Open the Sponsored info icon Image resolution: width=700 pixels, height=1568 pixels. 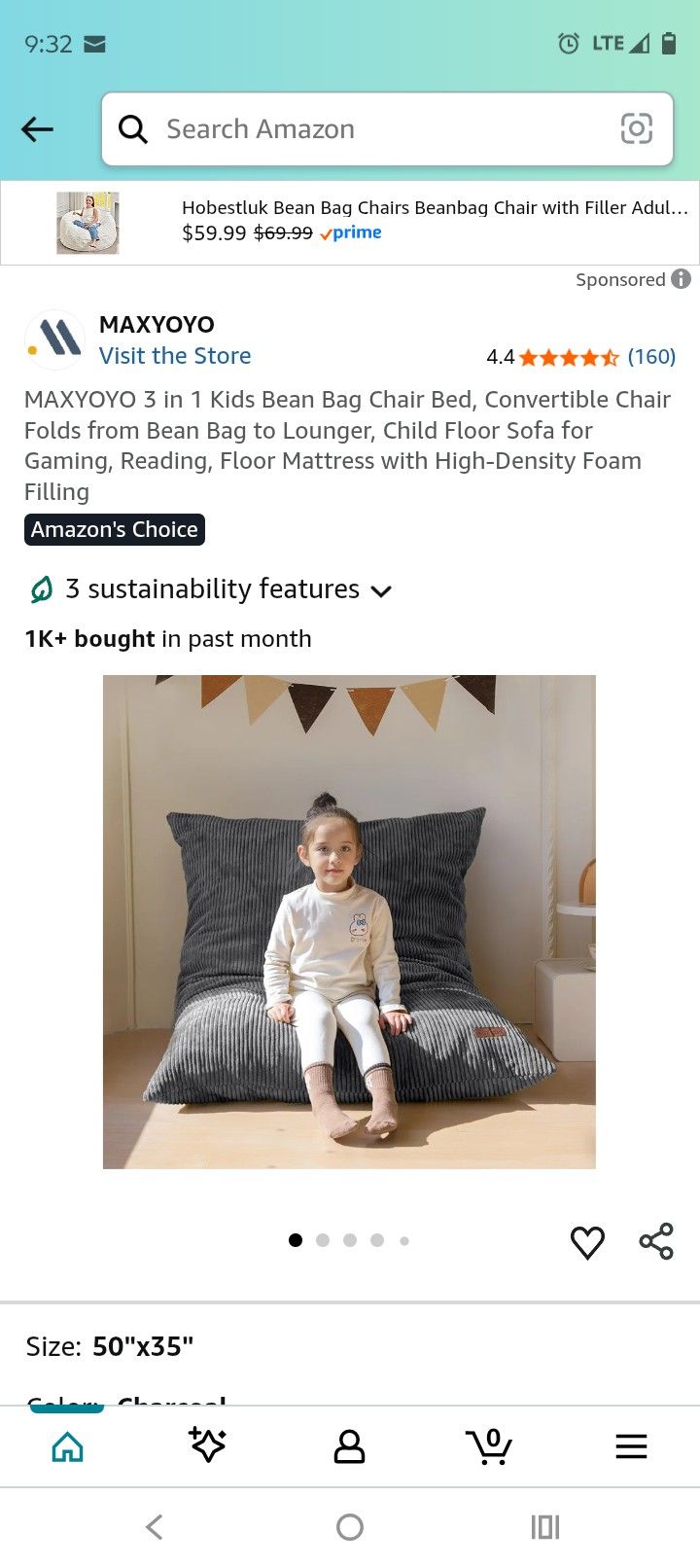click(x=682, y=279)
